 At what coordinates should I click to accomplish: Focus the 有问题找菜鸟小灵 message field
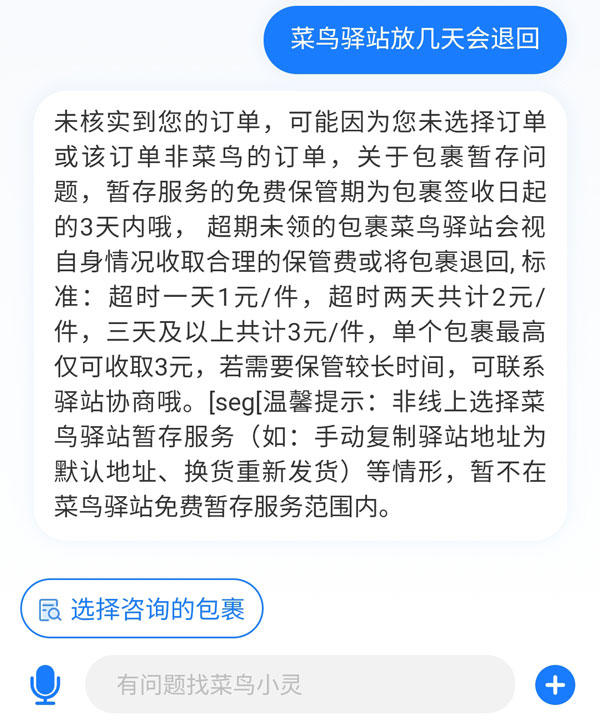[x=300, y=685]
